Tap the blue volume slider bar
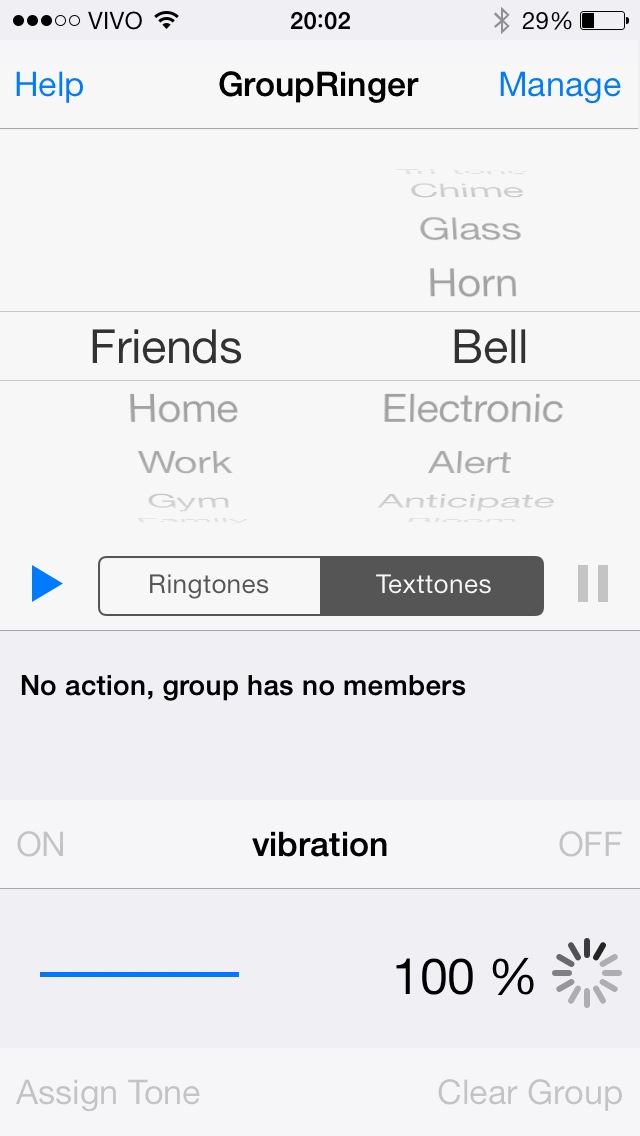 [x=139, y=974]
